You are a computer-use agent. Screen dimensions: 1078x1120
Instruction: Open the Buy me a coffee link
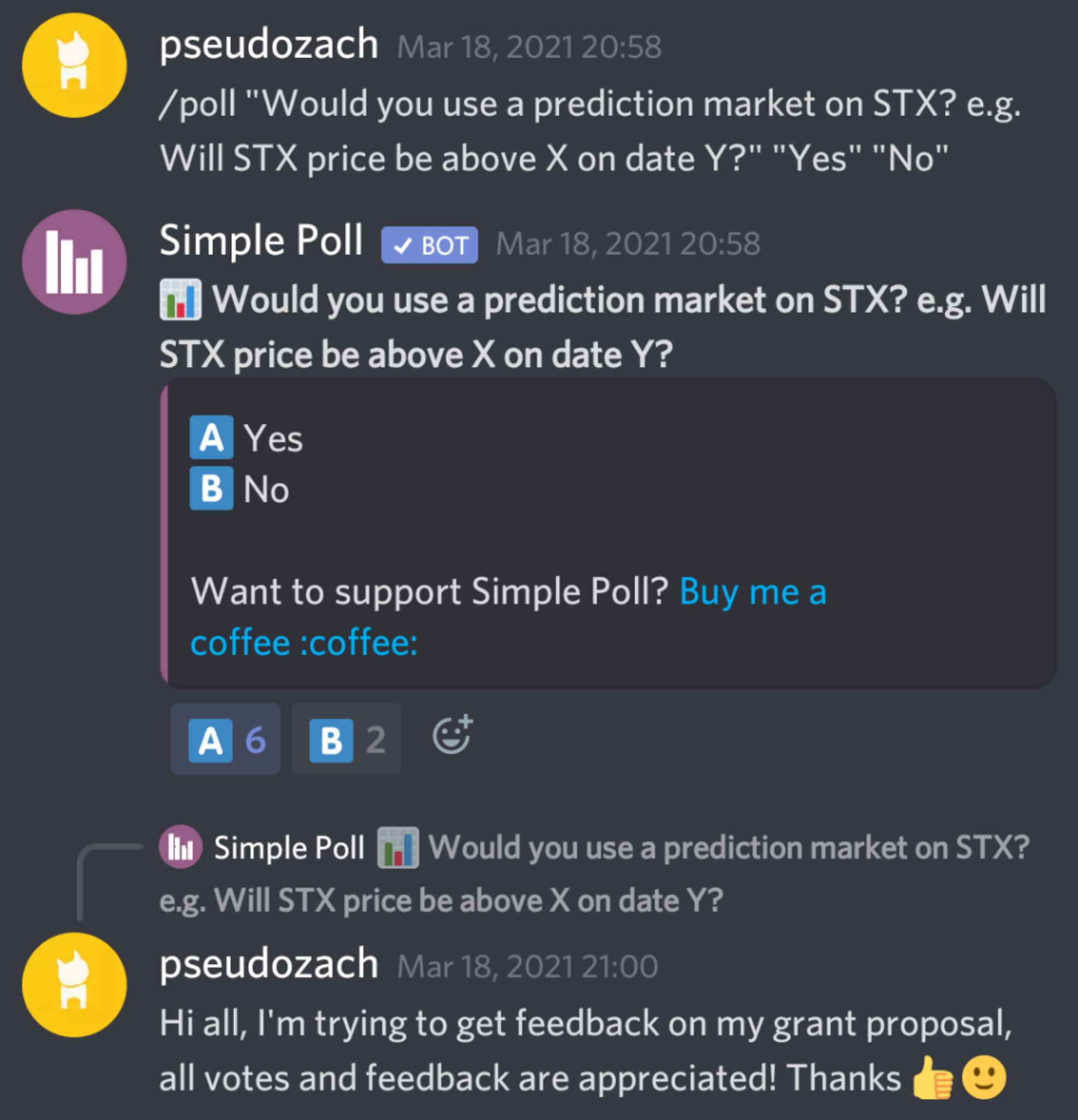pos(752,593)
